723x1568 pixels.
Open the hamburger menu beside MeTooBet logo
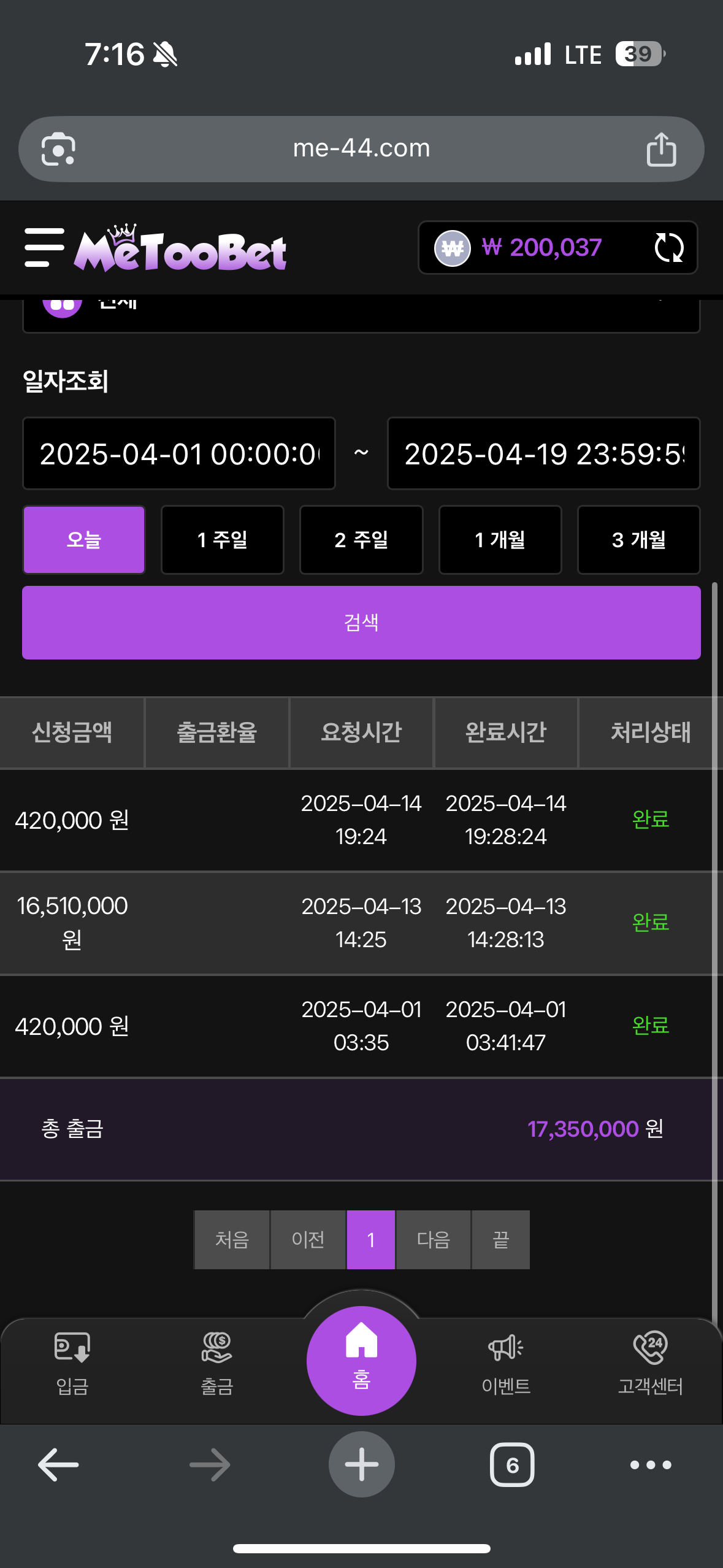click(44, 248)
